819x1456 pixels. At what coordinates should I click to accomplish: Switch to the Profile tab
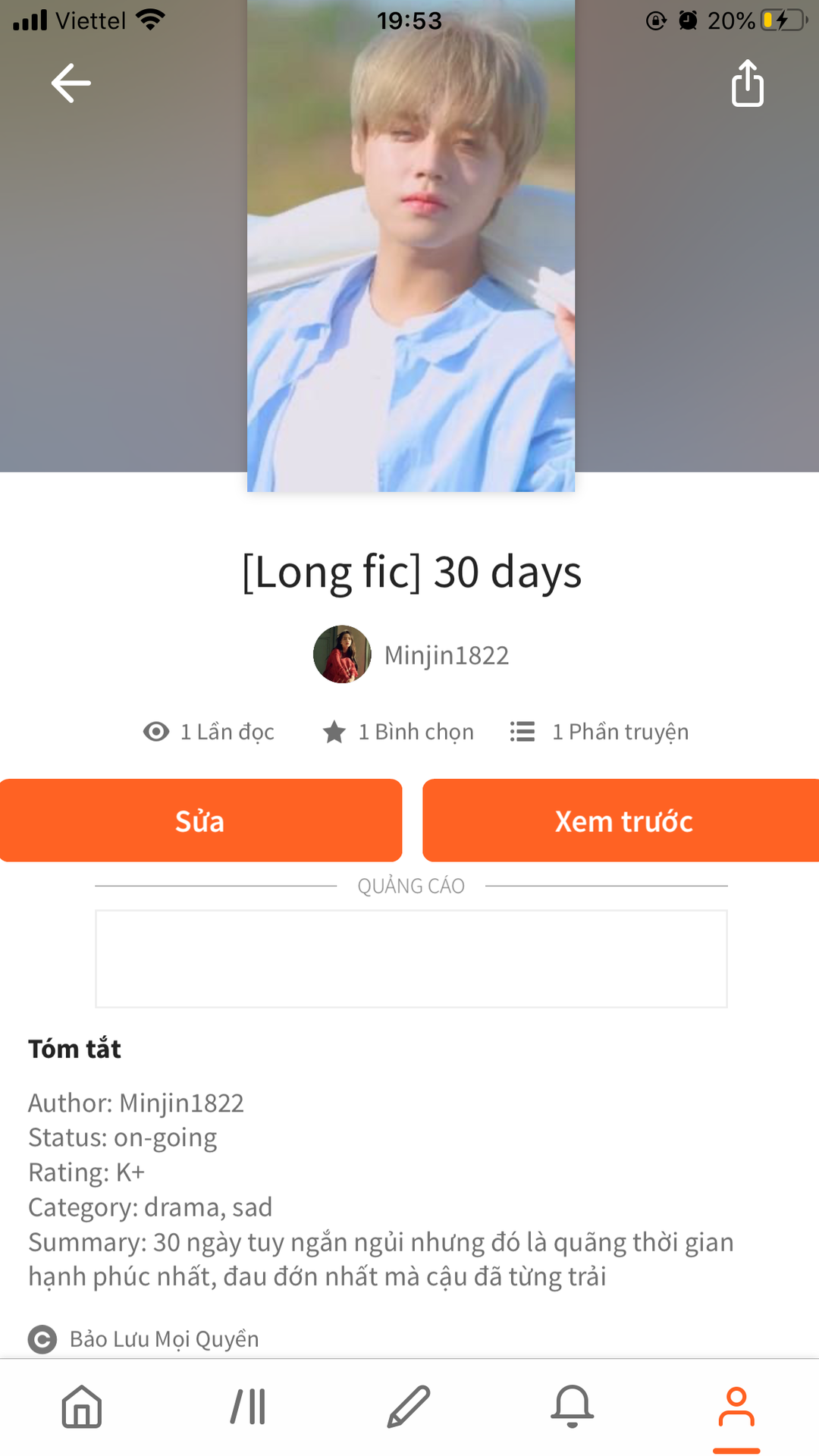coord(736,1407)
